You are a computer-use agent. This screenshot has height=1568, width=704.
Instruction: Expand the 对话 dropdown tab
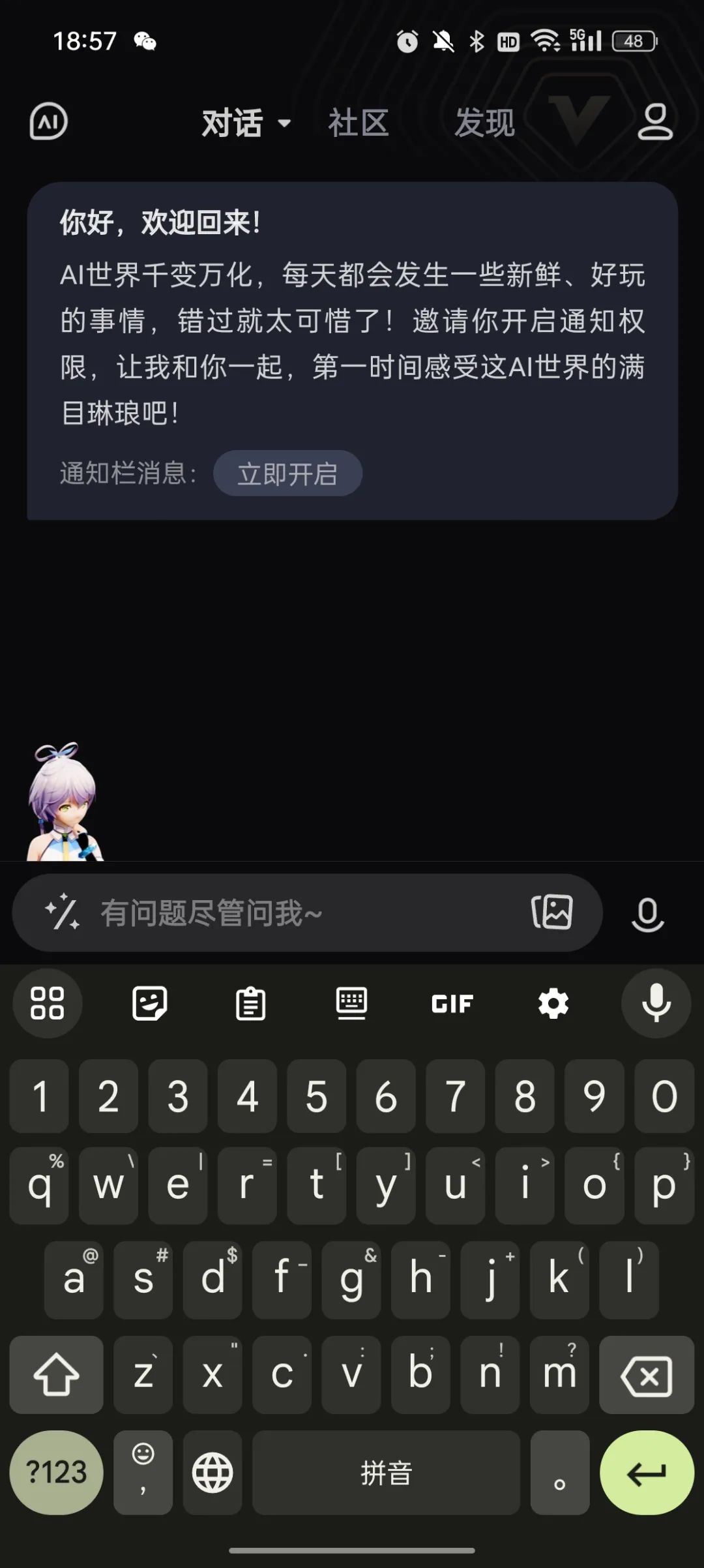point(245,123)
